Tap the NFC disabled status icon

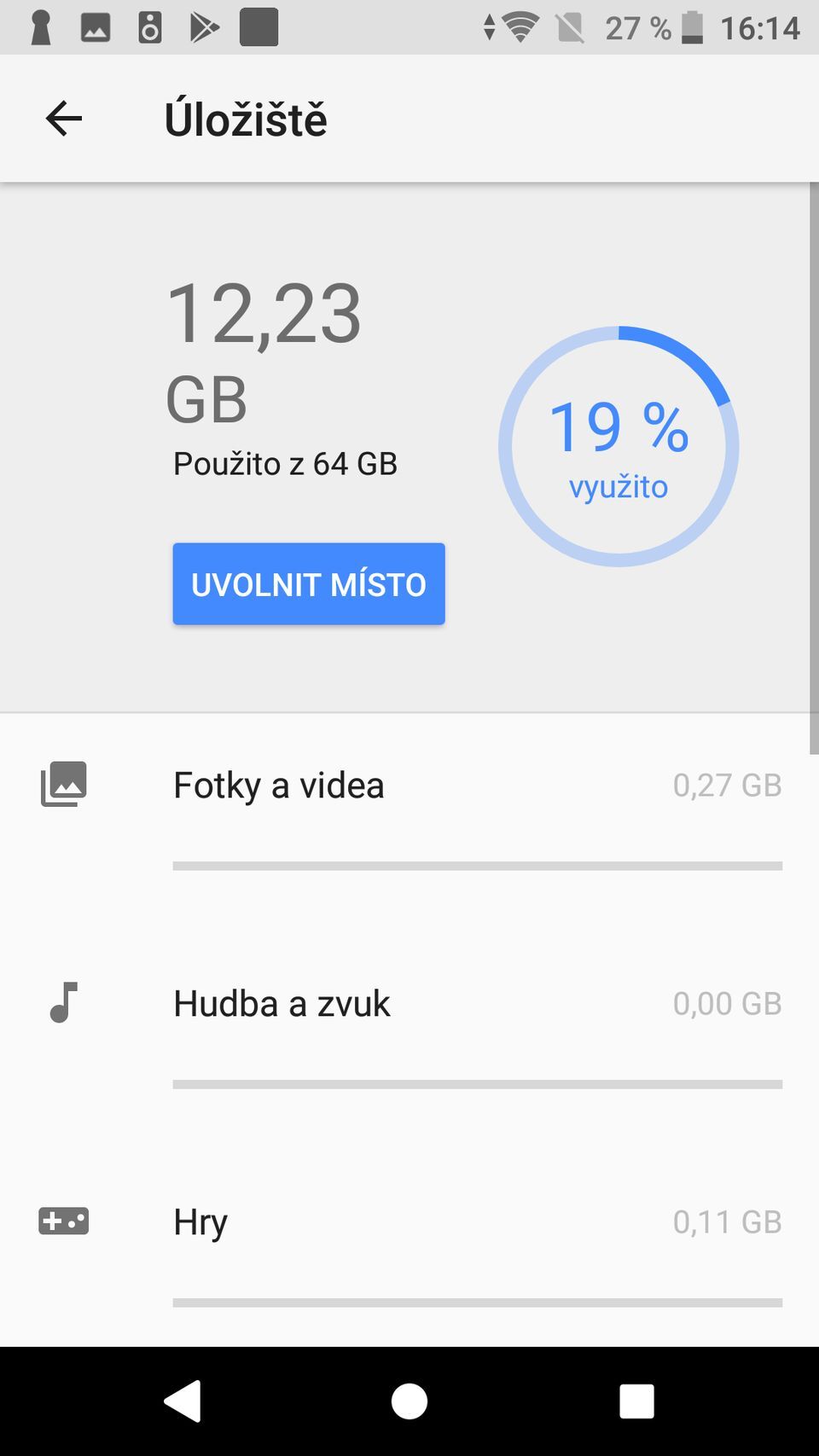(x=568, y=26)
